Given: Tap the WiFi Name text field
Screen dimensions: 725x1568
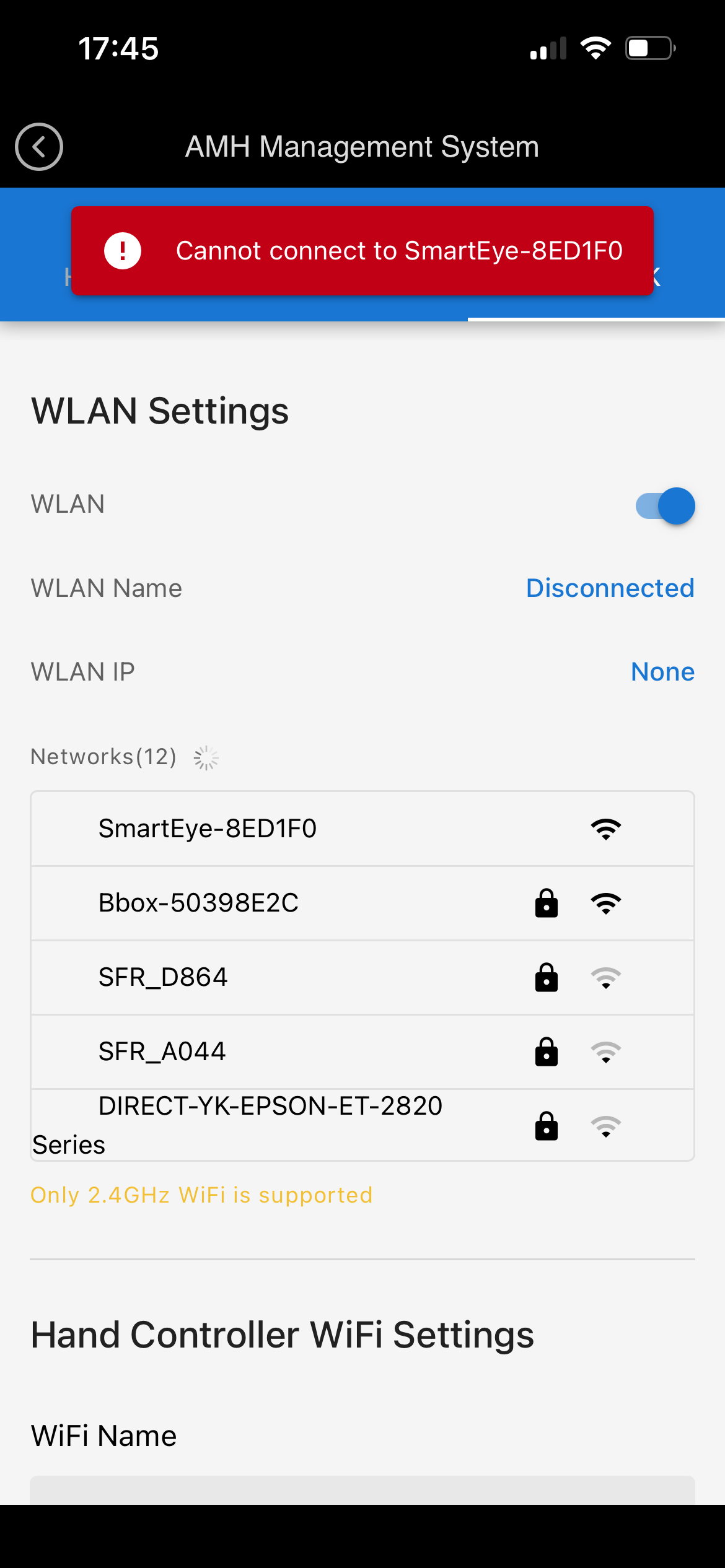Looking at the screenshot, I should tap(362, 1490).
